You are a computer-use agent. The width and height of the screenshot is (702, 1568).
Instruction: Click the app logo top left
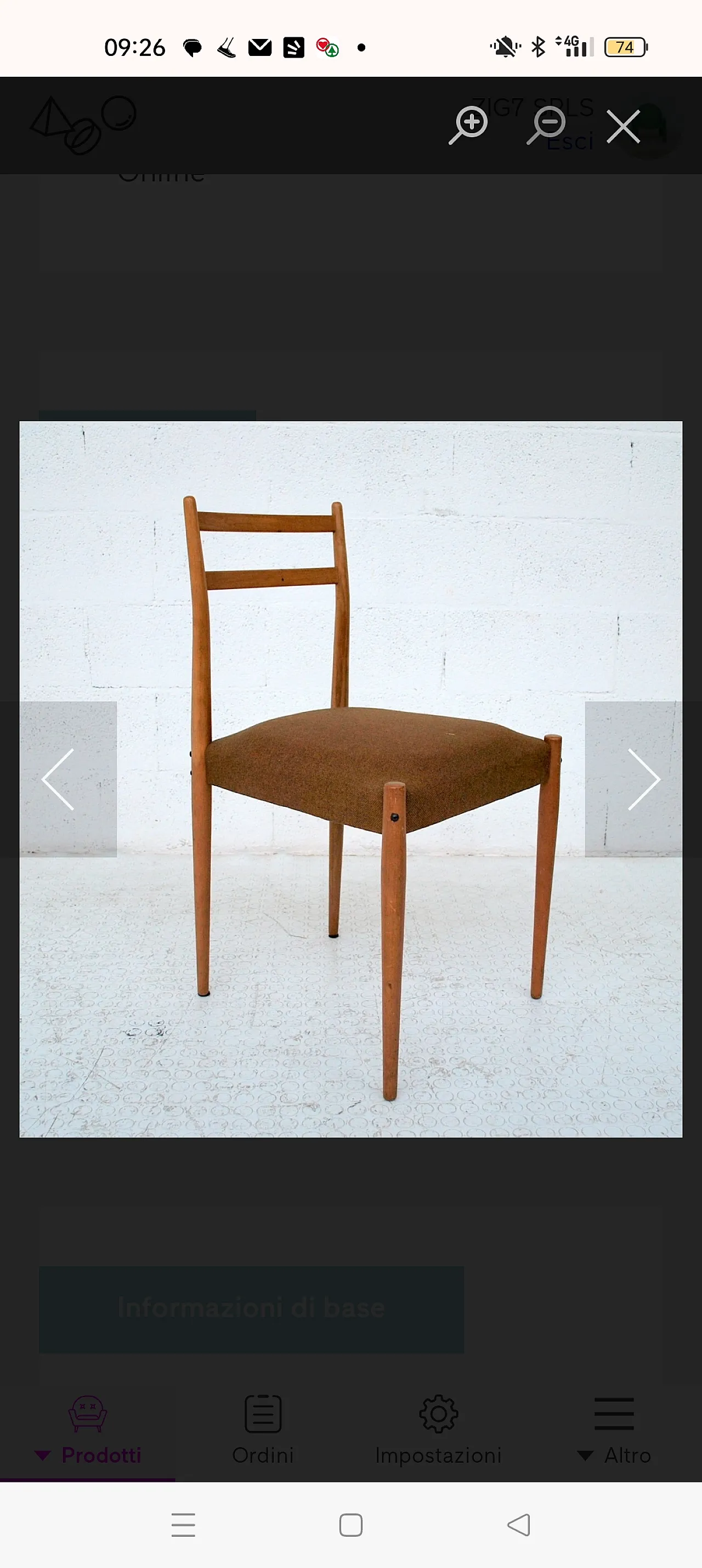click(82, 126)
